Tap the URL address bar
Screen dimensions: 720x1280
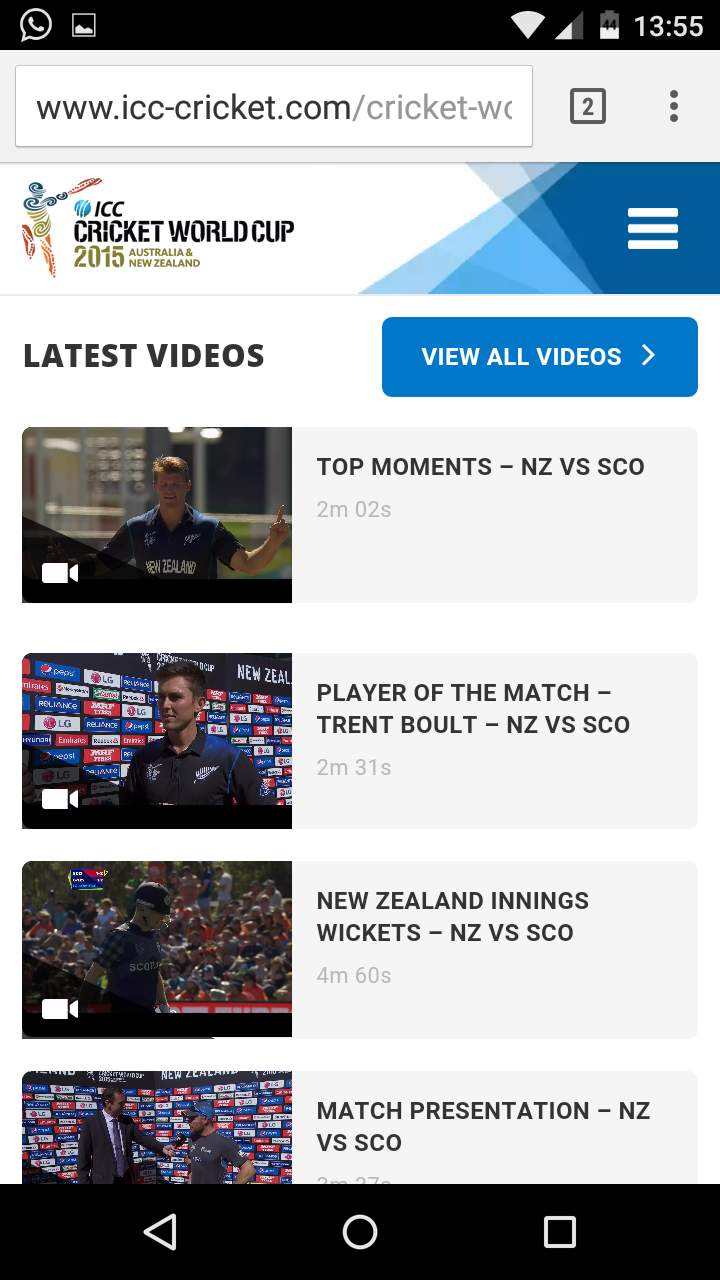tap(274, 107)
